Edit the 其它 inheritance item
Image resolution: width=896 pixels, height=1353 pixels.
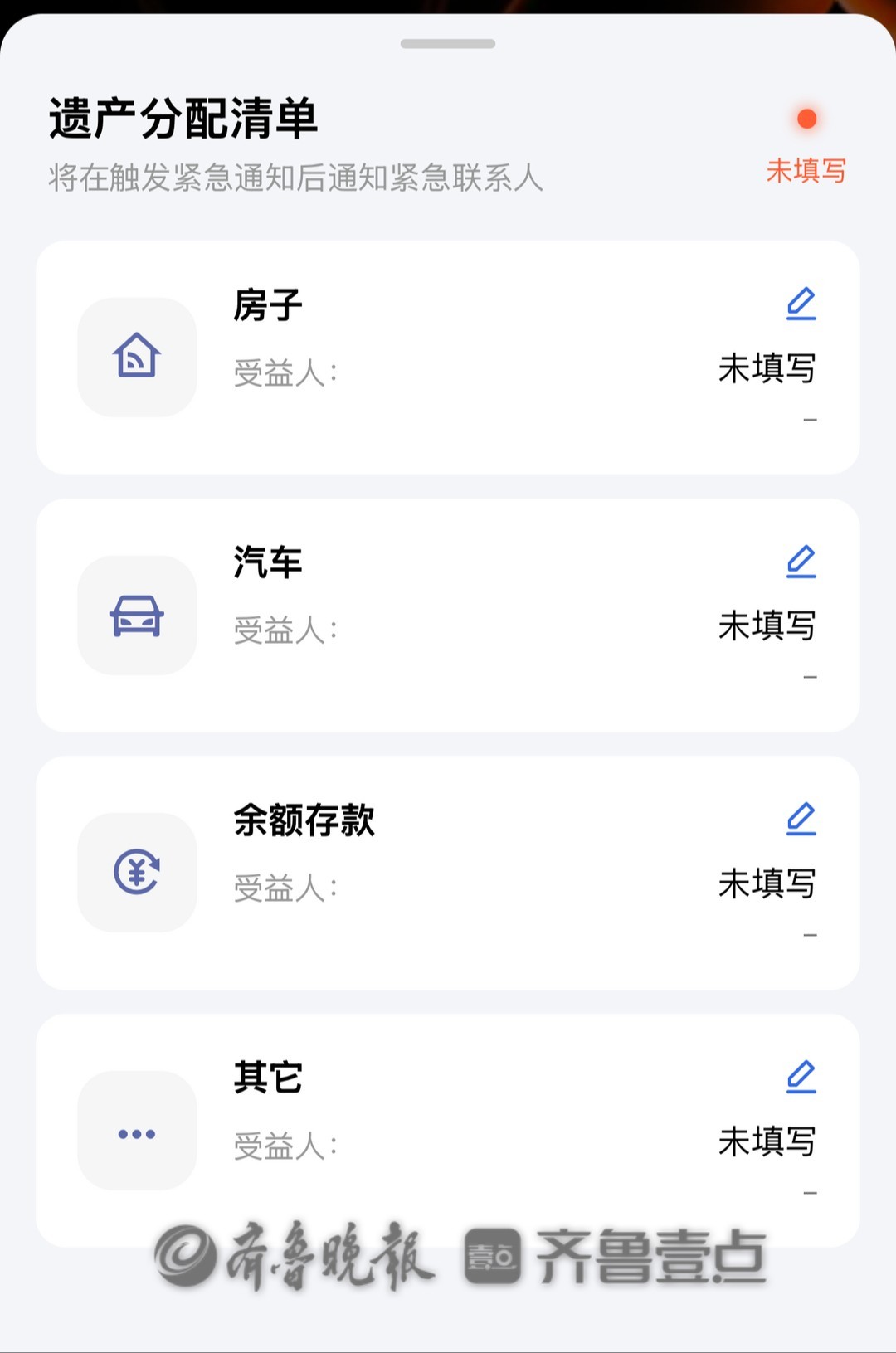[801, 1078]
